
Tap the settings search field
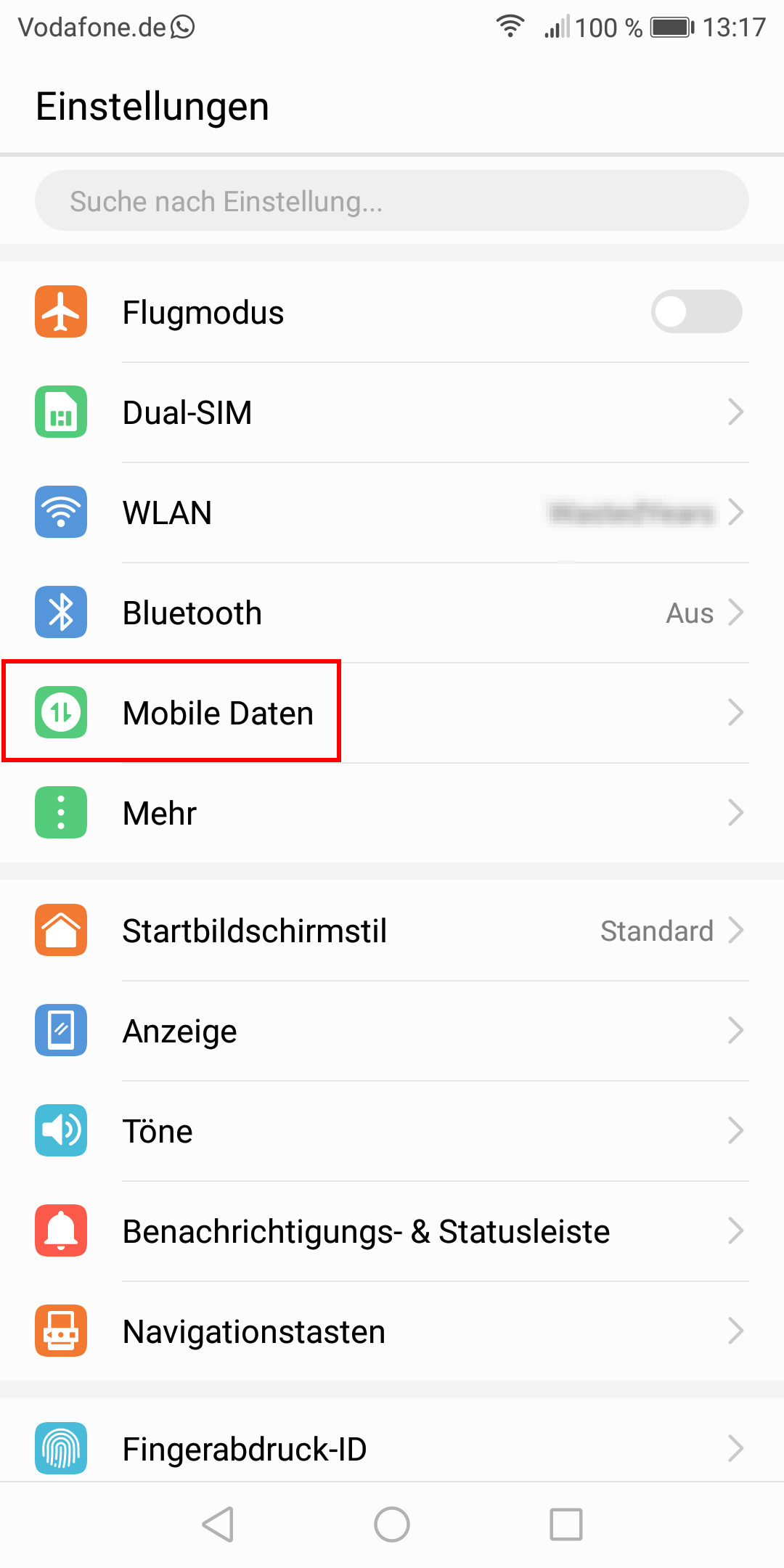[392, 201]
